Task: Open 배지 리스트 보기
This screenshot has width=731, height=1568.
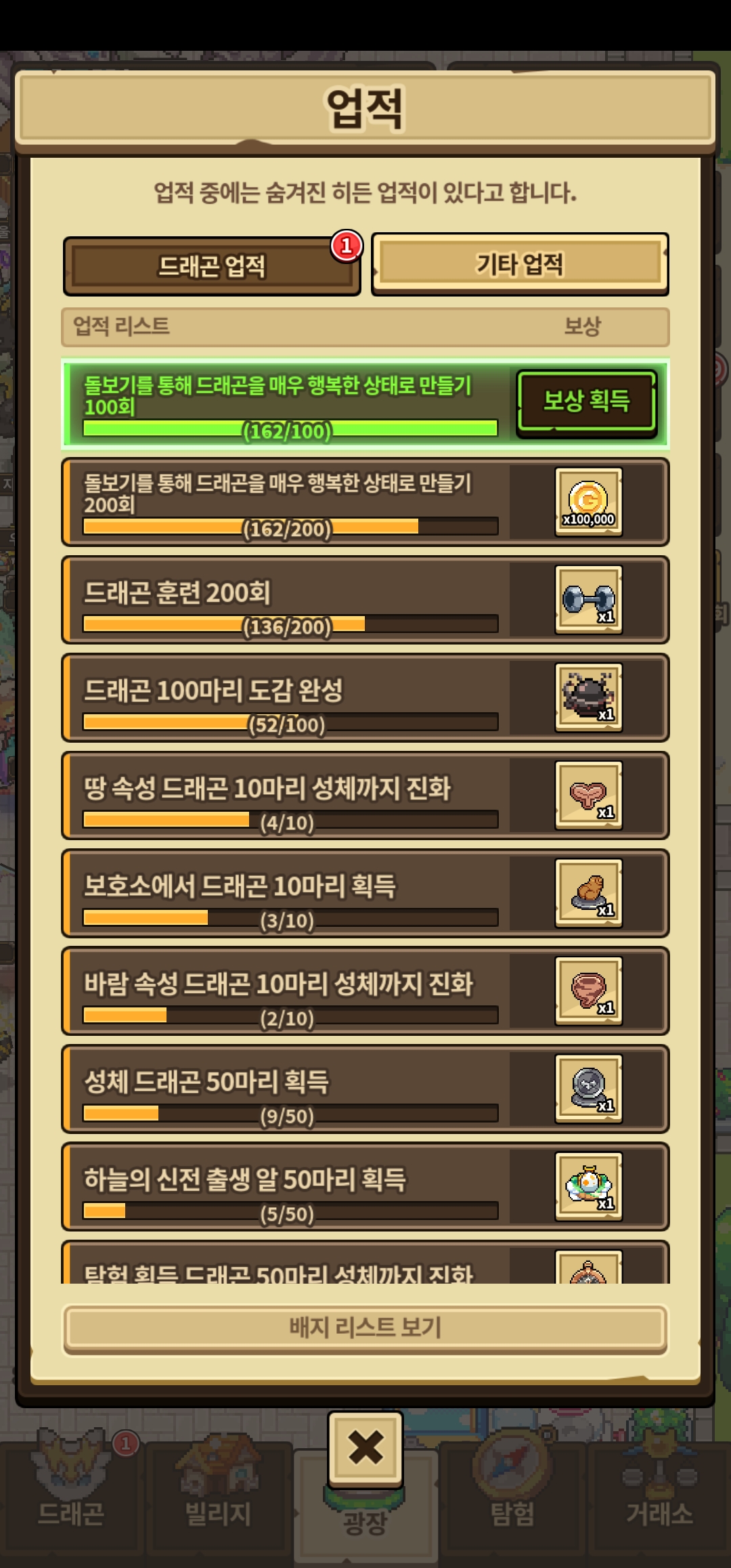Action: [365, 1327]
